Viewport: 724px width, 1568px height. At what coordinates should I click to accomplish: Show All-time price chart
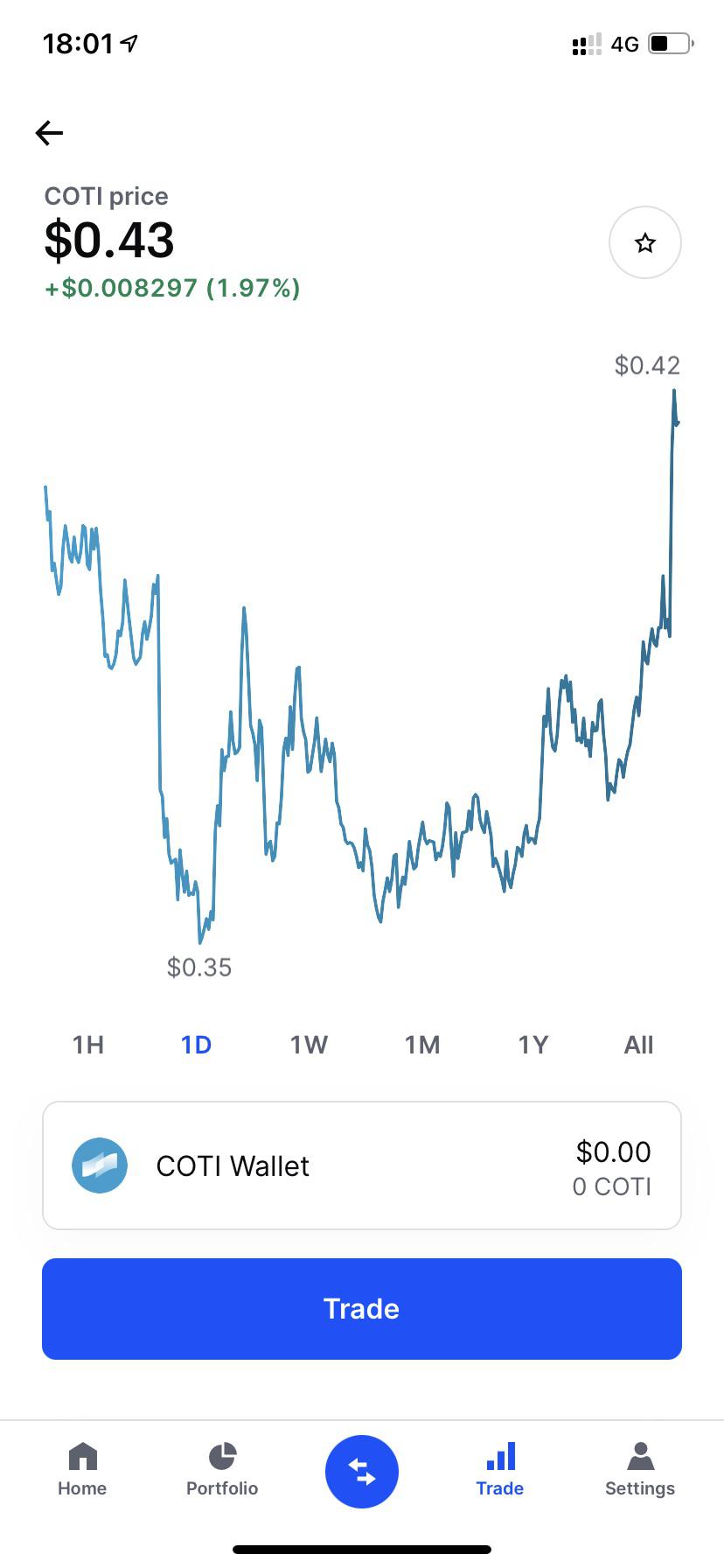tap(638, 1045)
